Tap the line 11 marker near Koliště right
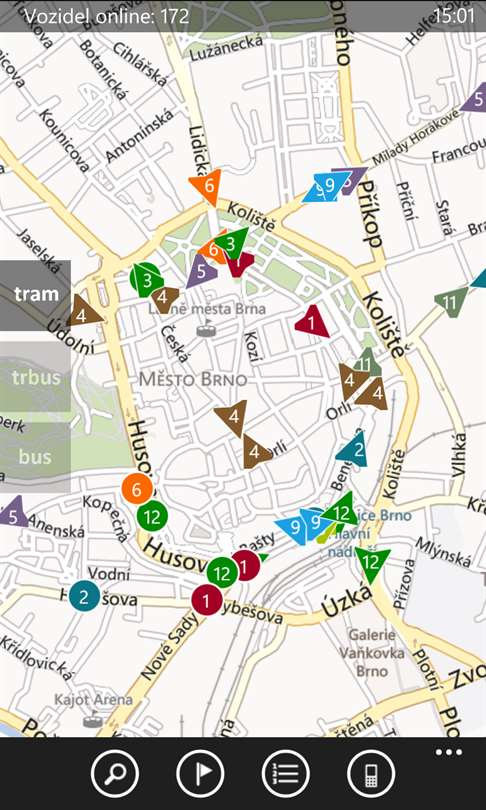 click(x=451, y=301)
